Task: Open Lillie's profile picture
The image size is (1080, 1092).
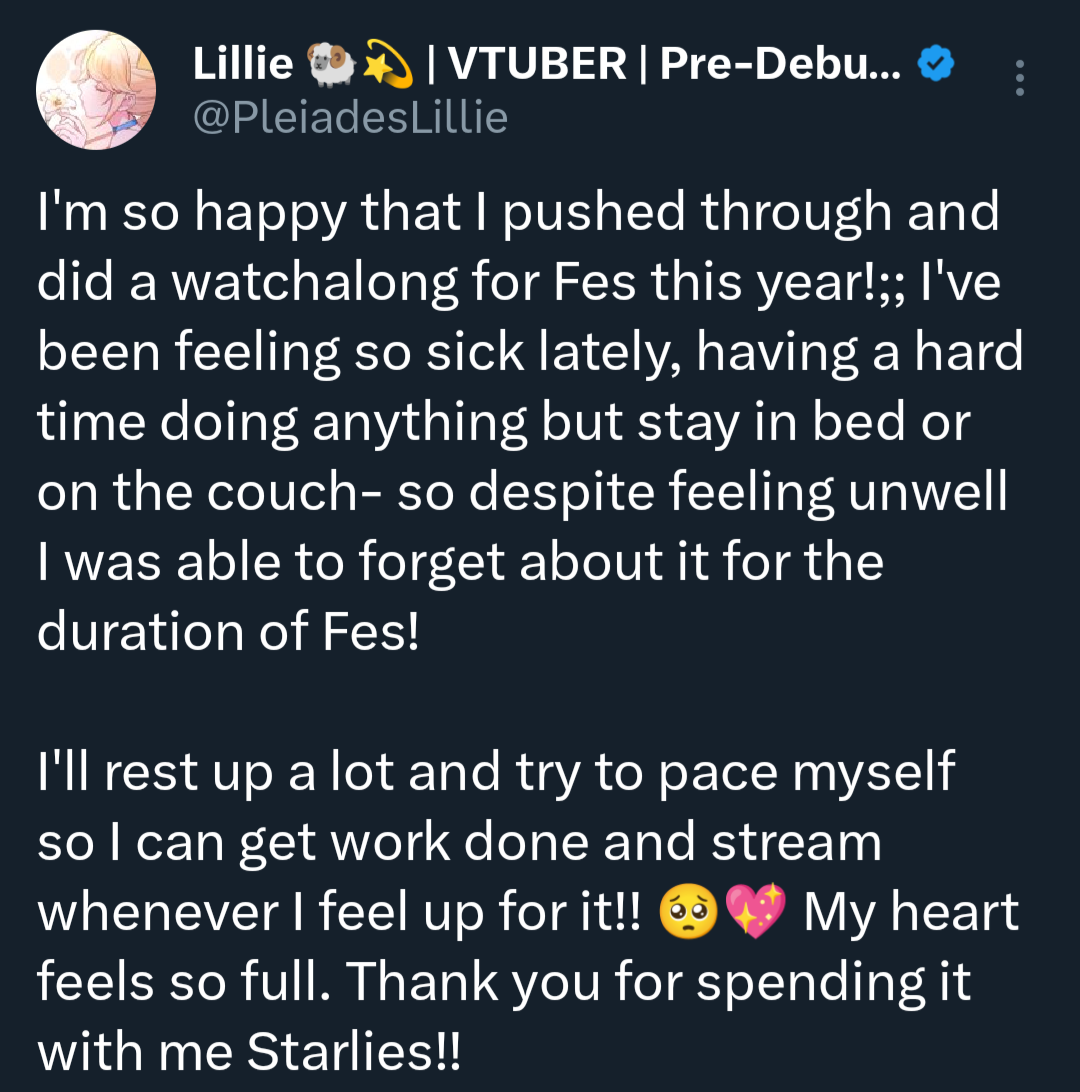Action: point(96,90)
